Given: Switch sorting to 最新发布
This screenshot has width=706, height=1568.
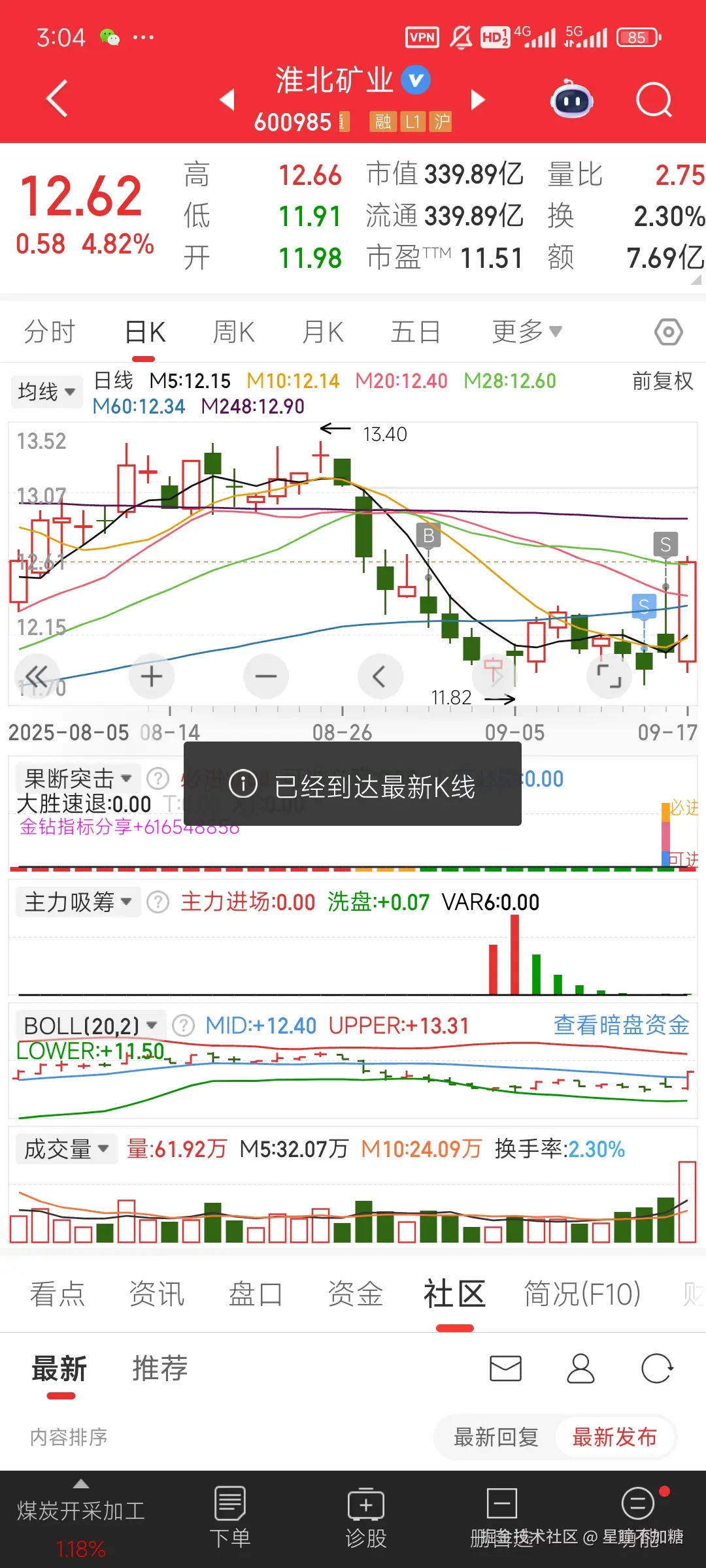Looking at the screenshot, I should (615, 1437).
